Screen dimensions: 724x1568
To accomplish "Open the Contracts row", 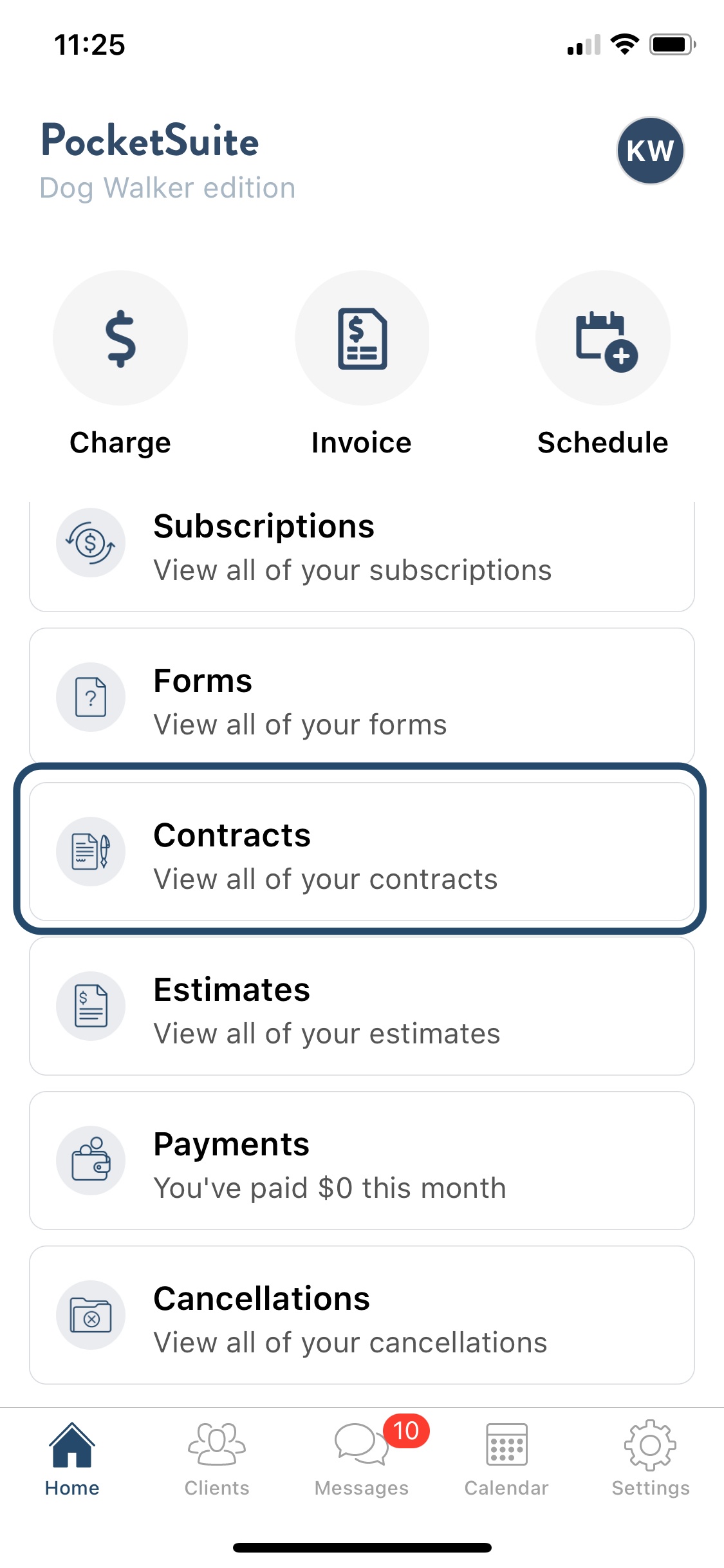I will pyautogui.click(x=362, y=852).
